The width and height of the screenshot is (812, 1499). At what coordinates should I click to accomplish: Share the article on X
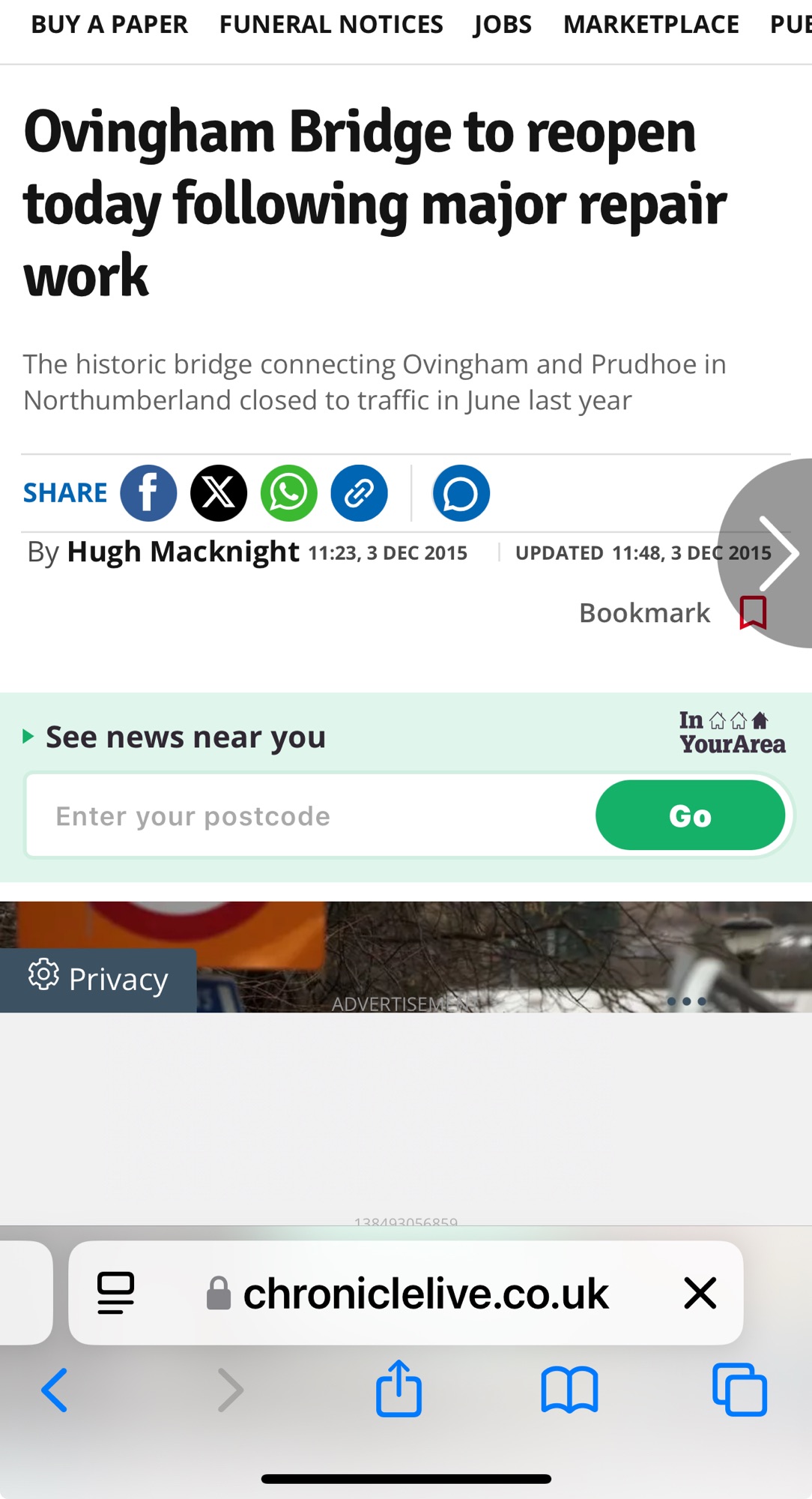pos(219,493)
